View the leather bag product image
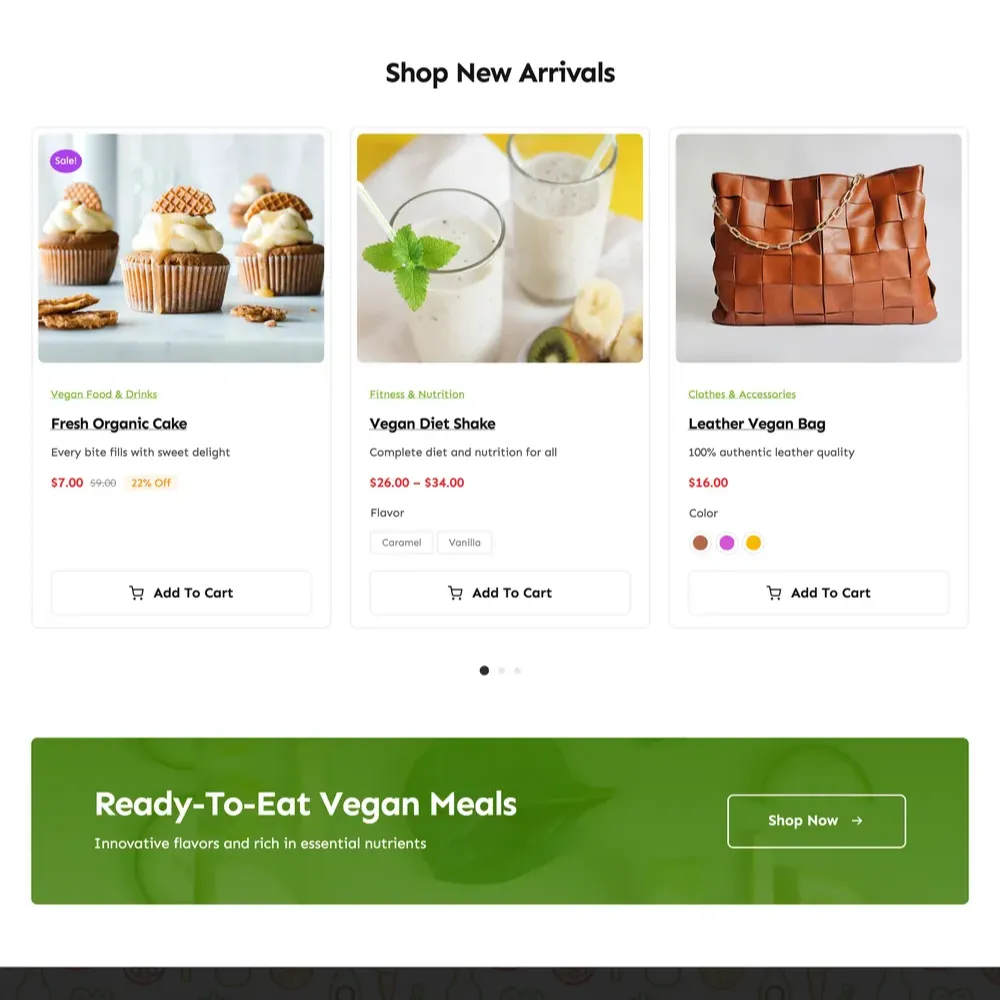The image size is (1000, 1000). click(818, 248)
